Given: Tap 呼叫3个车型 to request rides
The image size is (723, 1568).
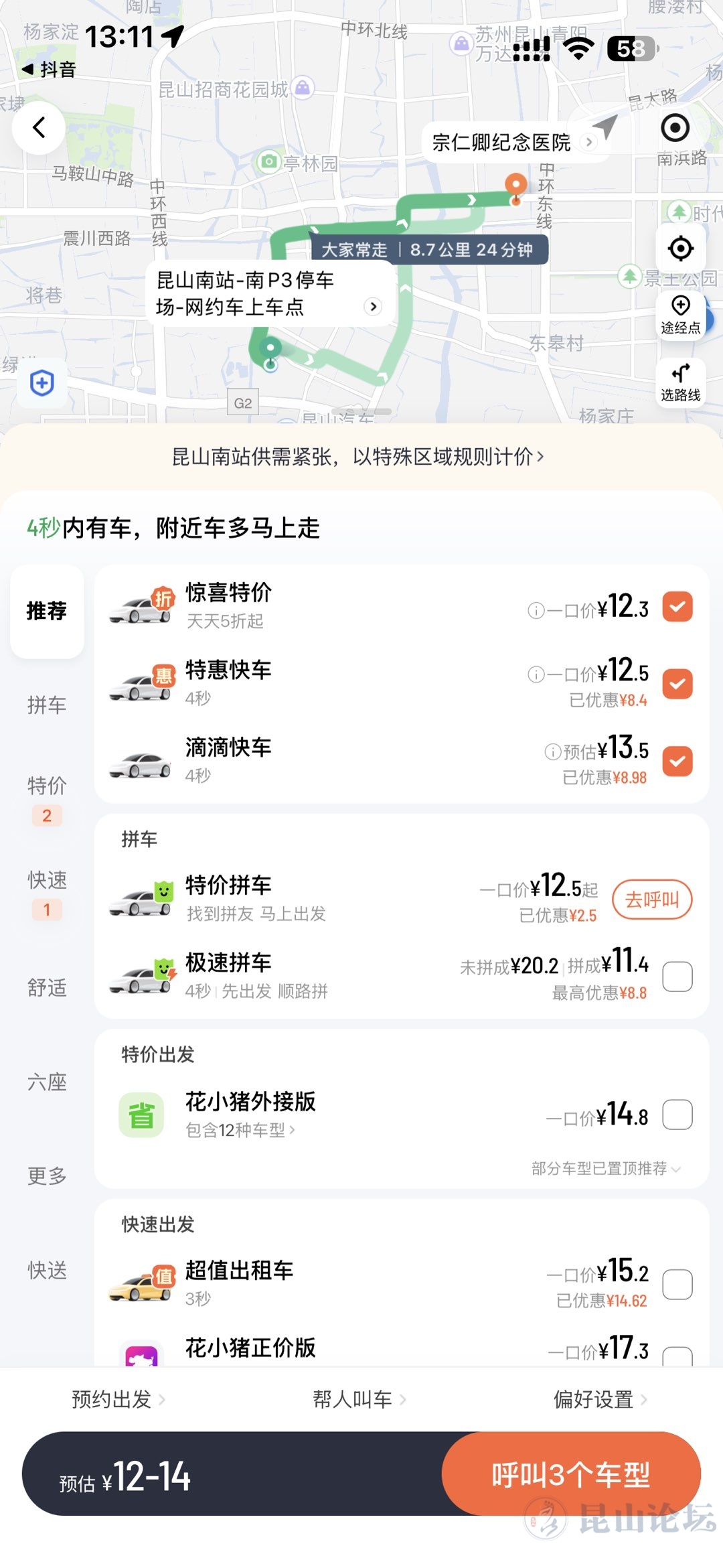Looking at the screenshot, I should 571,1475.
